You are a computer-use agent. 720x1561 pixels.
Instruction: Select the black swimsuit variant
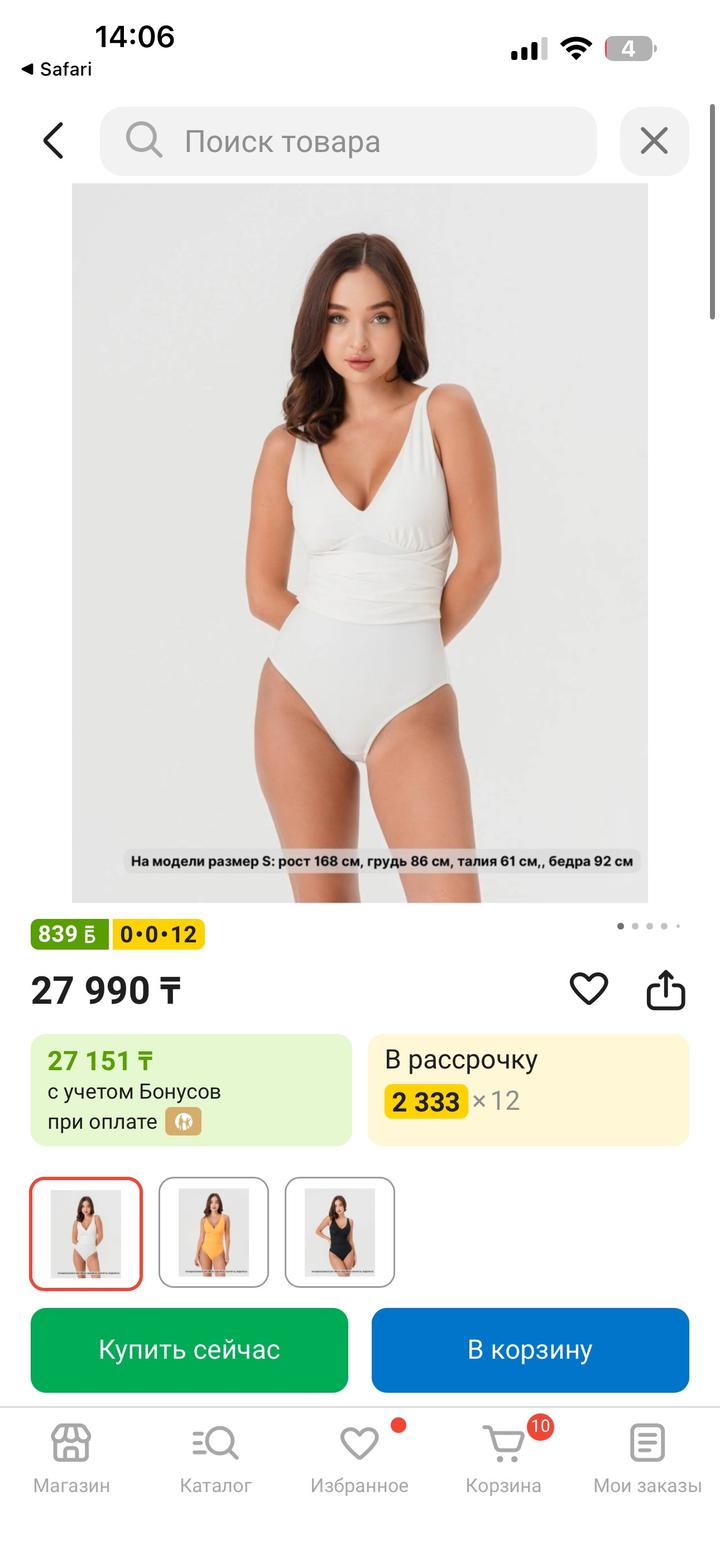point(340,1233)
